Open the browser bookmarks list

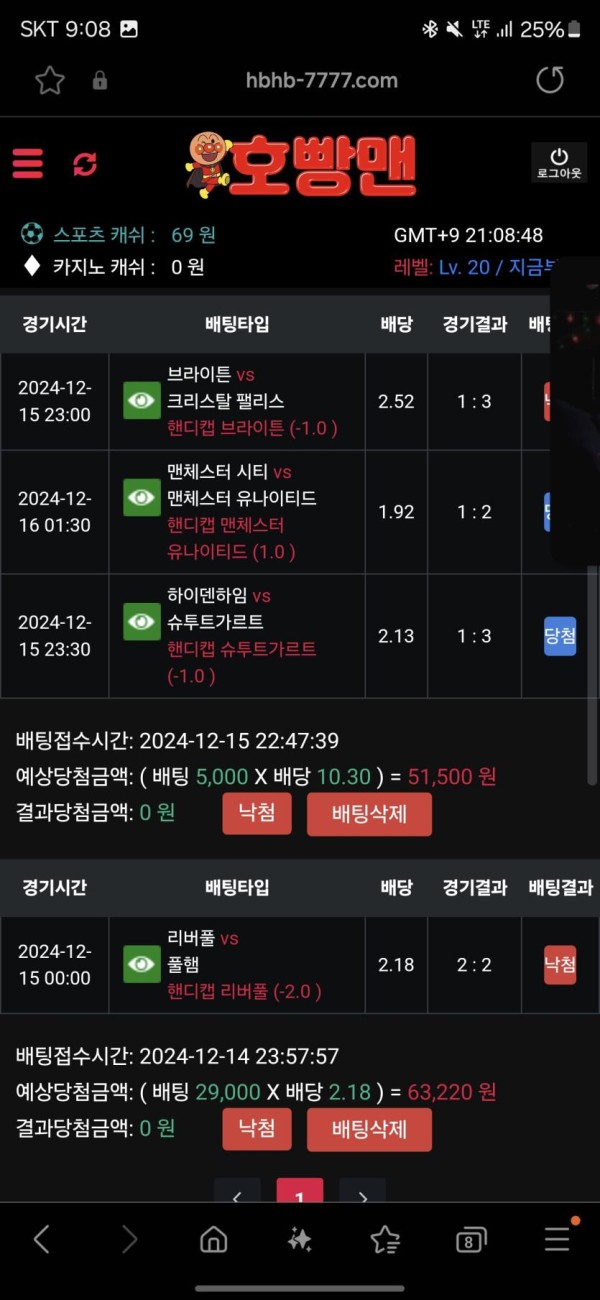pyautogui.click(x=385, y=1240)
